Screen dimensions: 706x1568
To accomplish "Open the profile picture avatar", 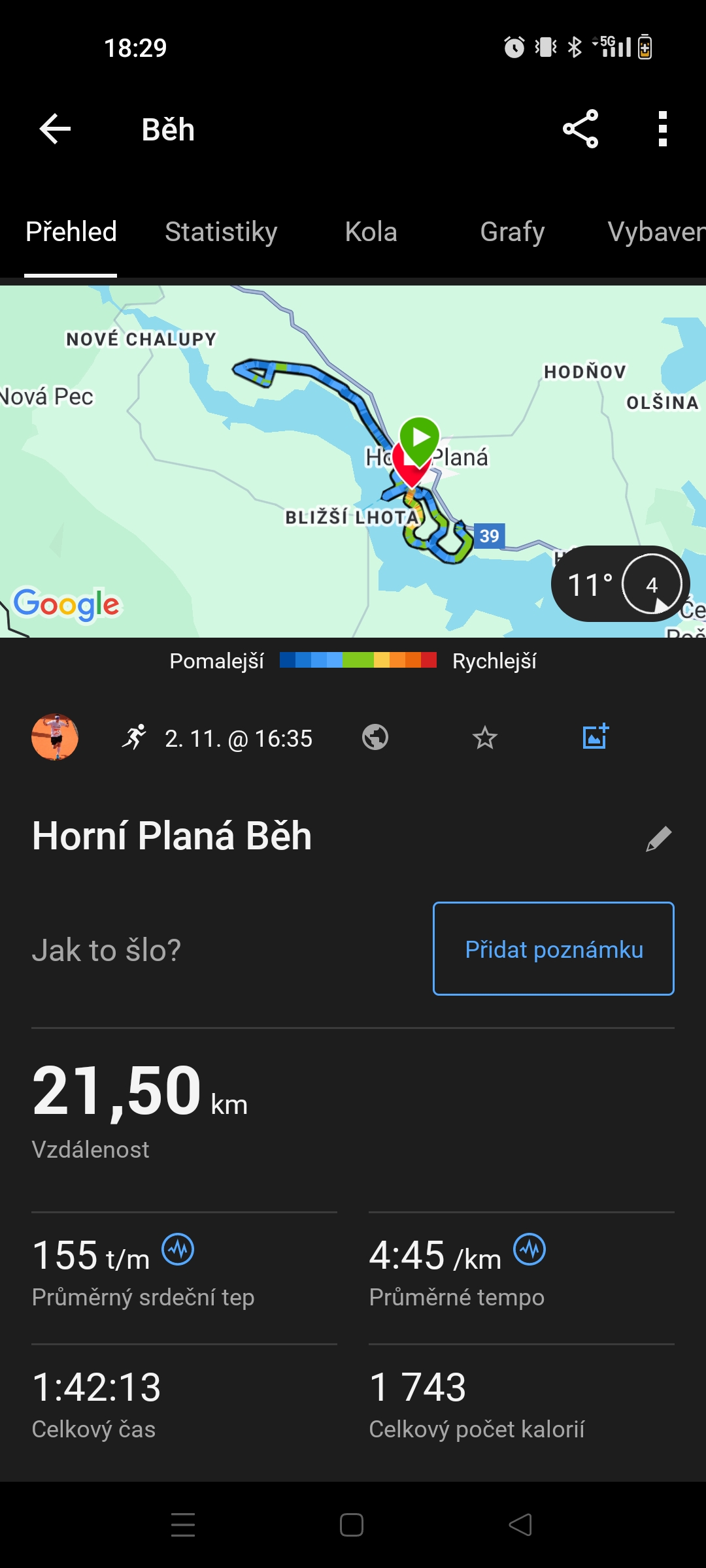I will (x=55, y=737).
